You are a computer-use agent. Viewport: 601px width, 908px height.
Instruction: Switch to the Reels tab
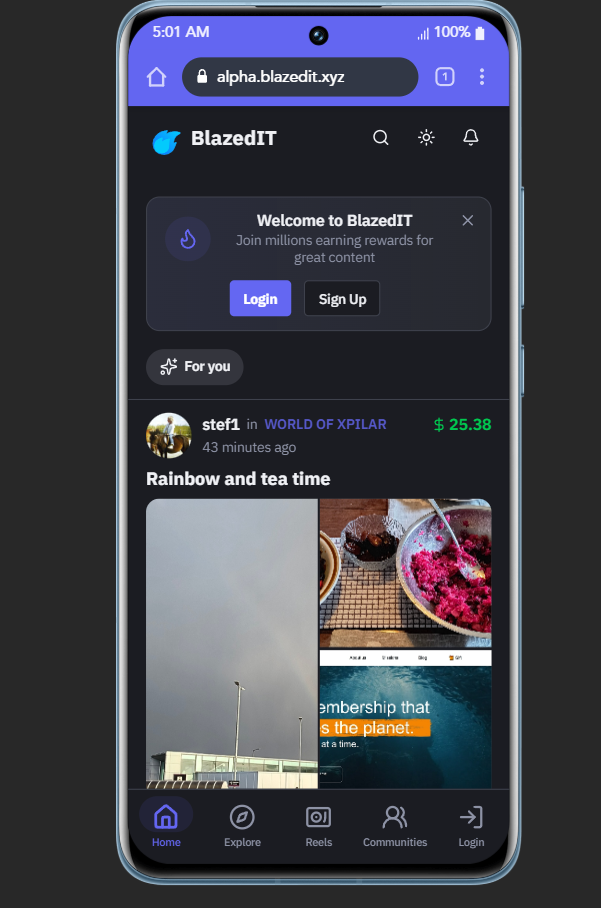(318, 826)
